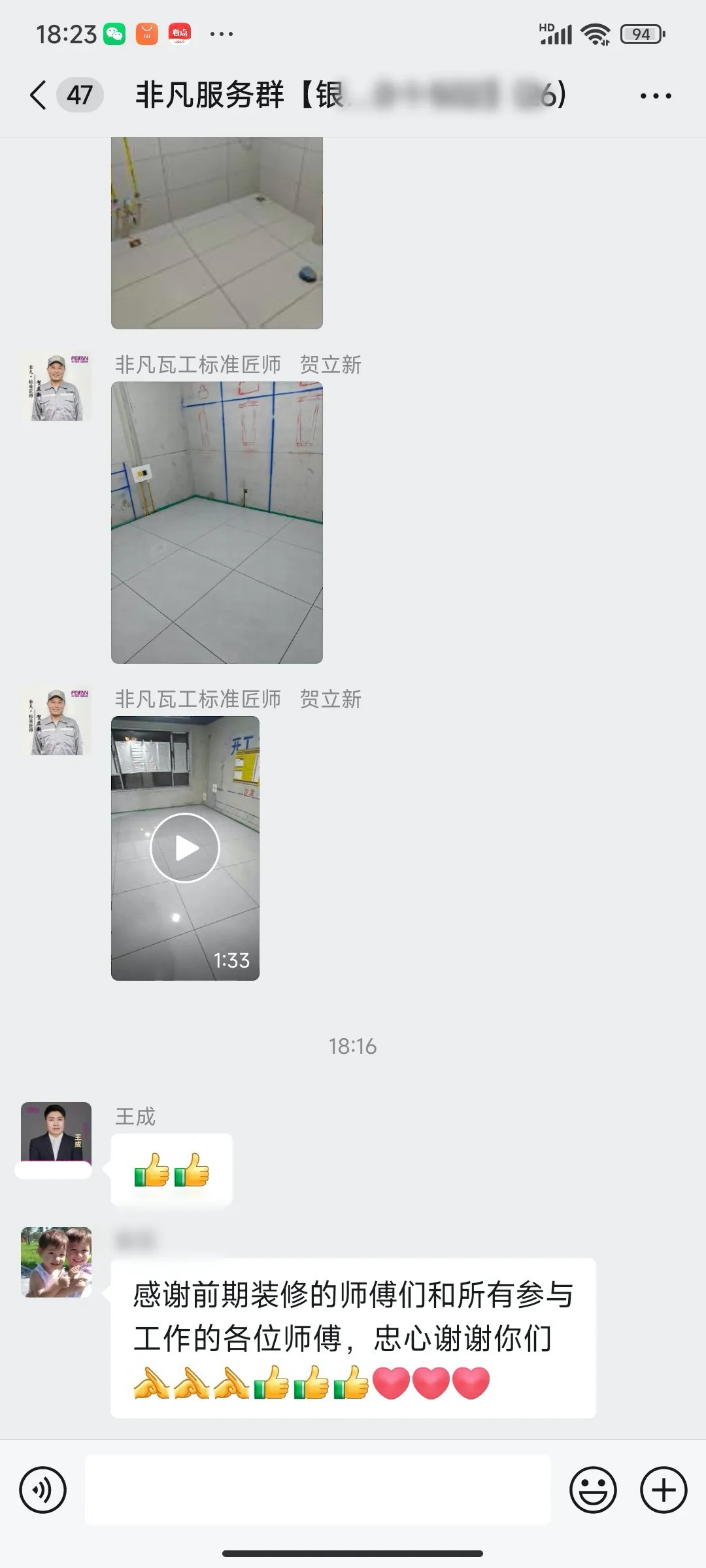Play the 1:33 video from 贺立新
Viewport: 706px width, 1568px height.
[x=185, y=848]
